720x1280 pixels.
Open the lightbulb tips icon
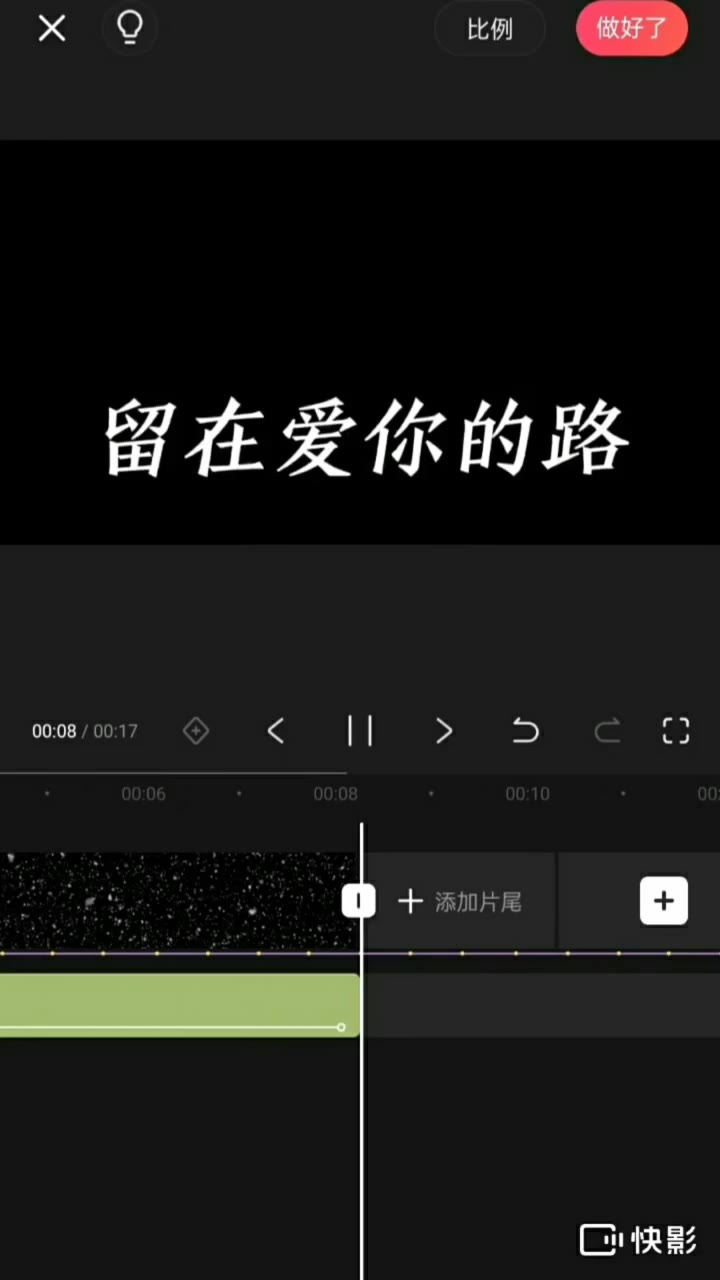tap(130, 29)
